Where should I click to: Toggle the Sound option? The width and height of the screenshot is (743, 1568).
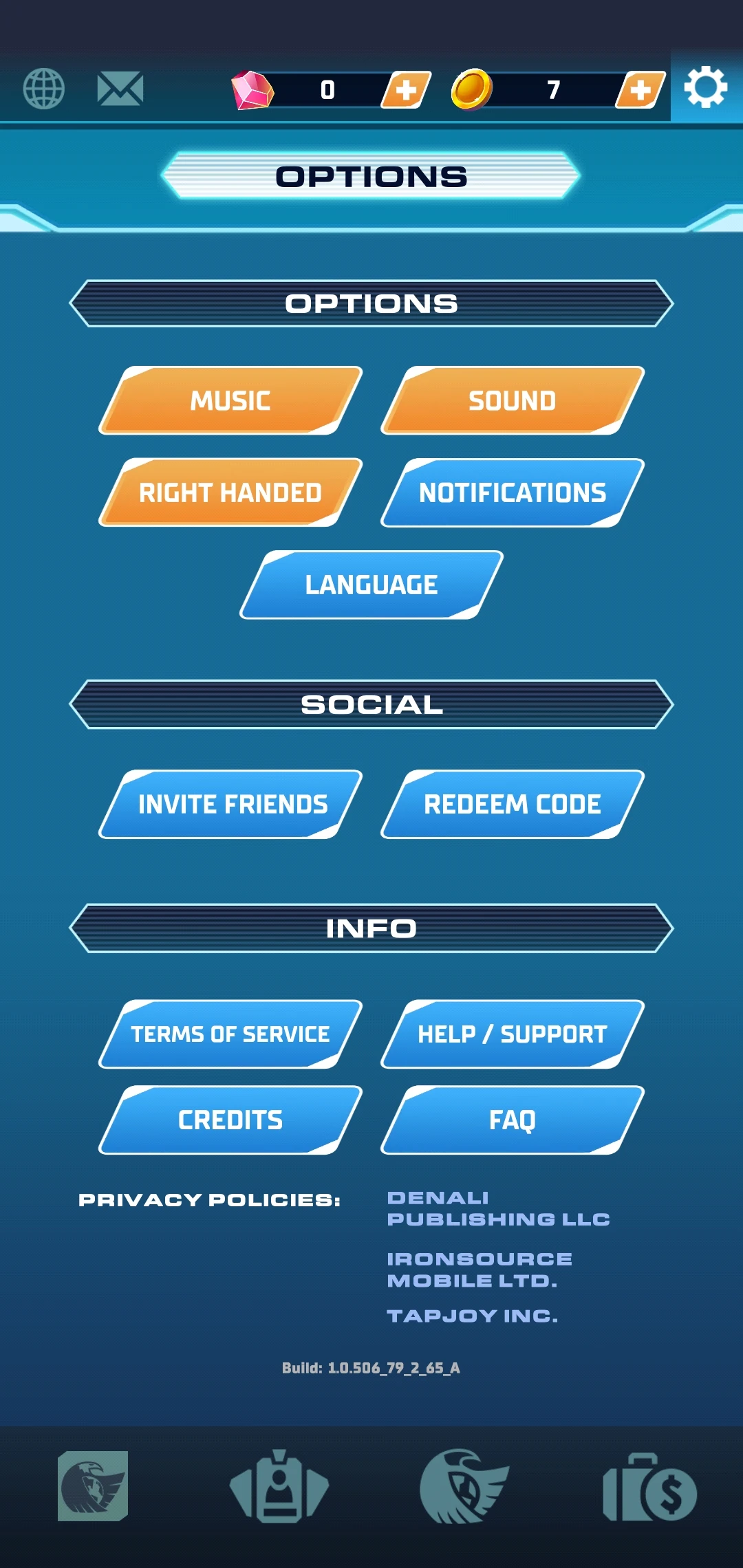pyautogui.click(x=513, y=400)
